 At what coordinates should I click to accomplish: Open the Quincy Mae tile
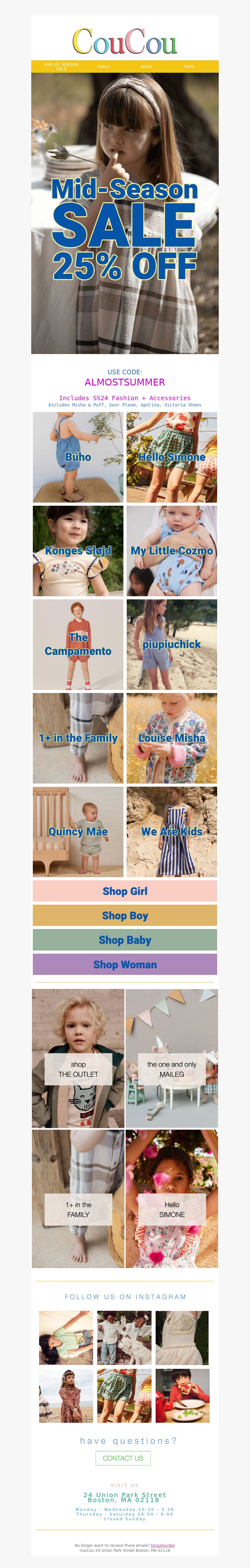(x=78, y=832)
